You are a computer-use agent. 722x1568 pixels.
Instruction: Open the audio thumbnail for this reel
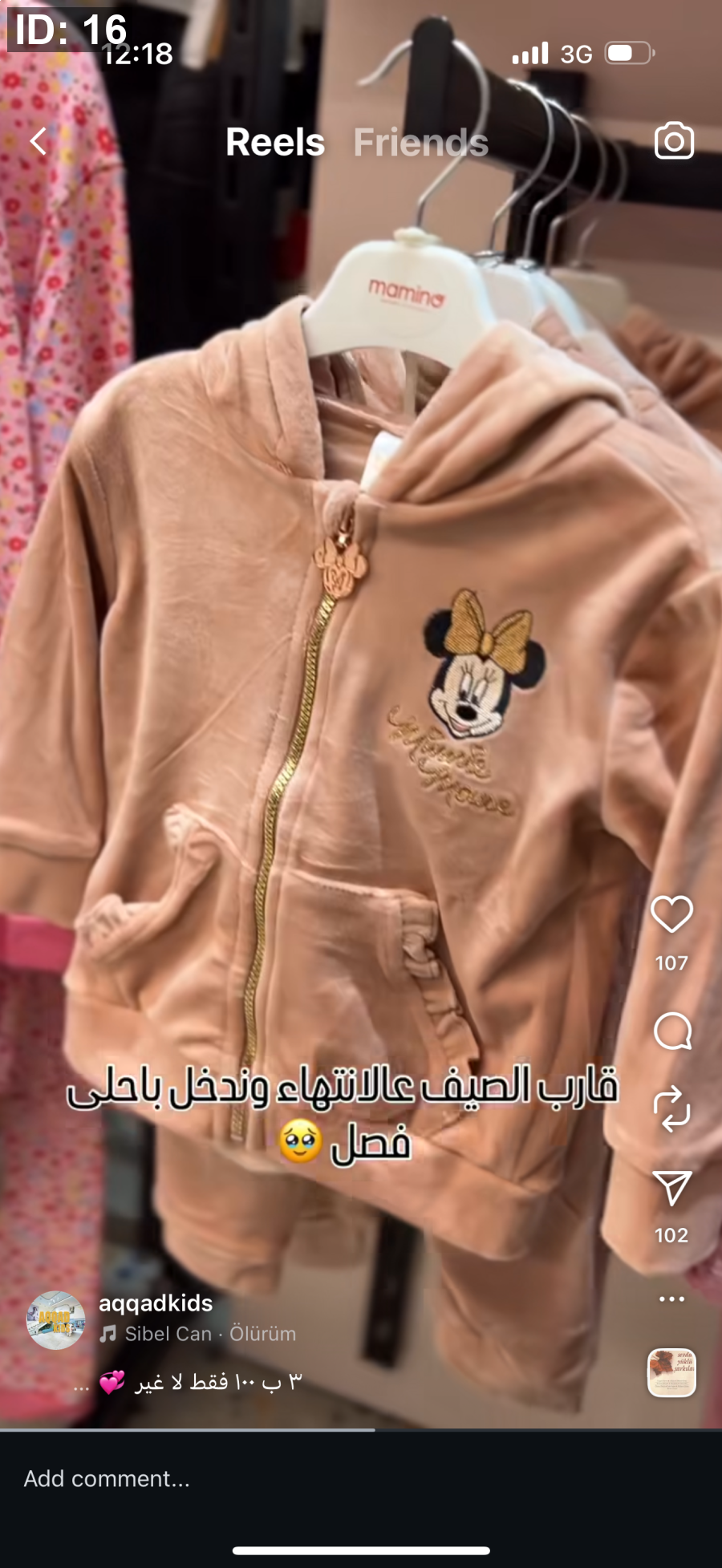click(x=671, y=1373)
